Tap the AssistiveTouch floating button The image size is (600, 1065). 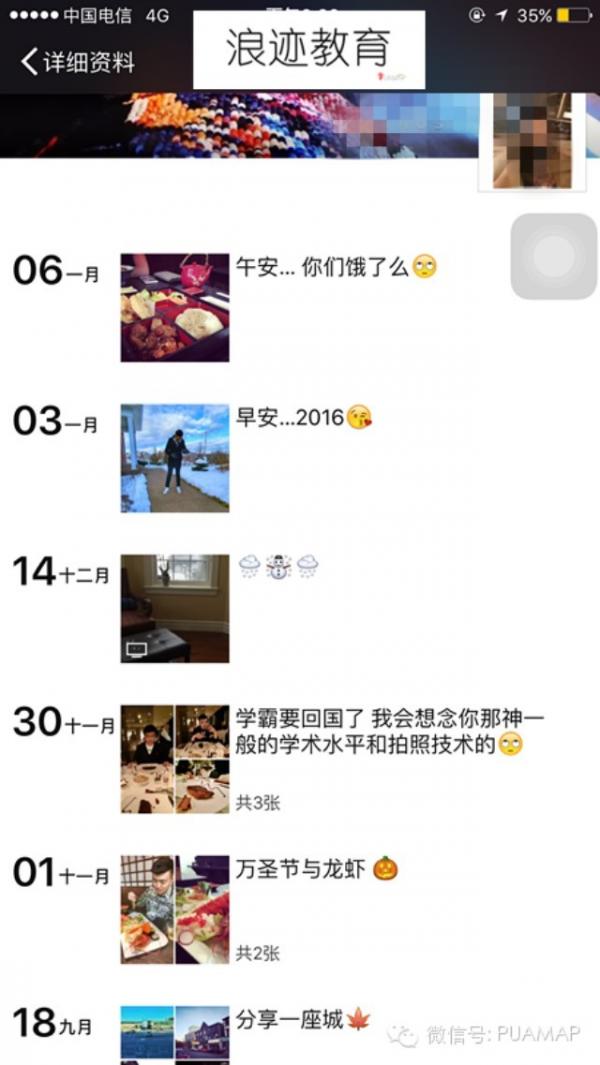click(x=554, y=256)
